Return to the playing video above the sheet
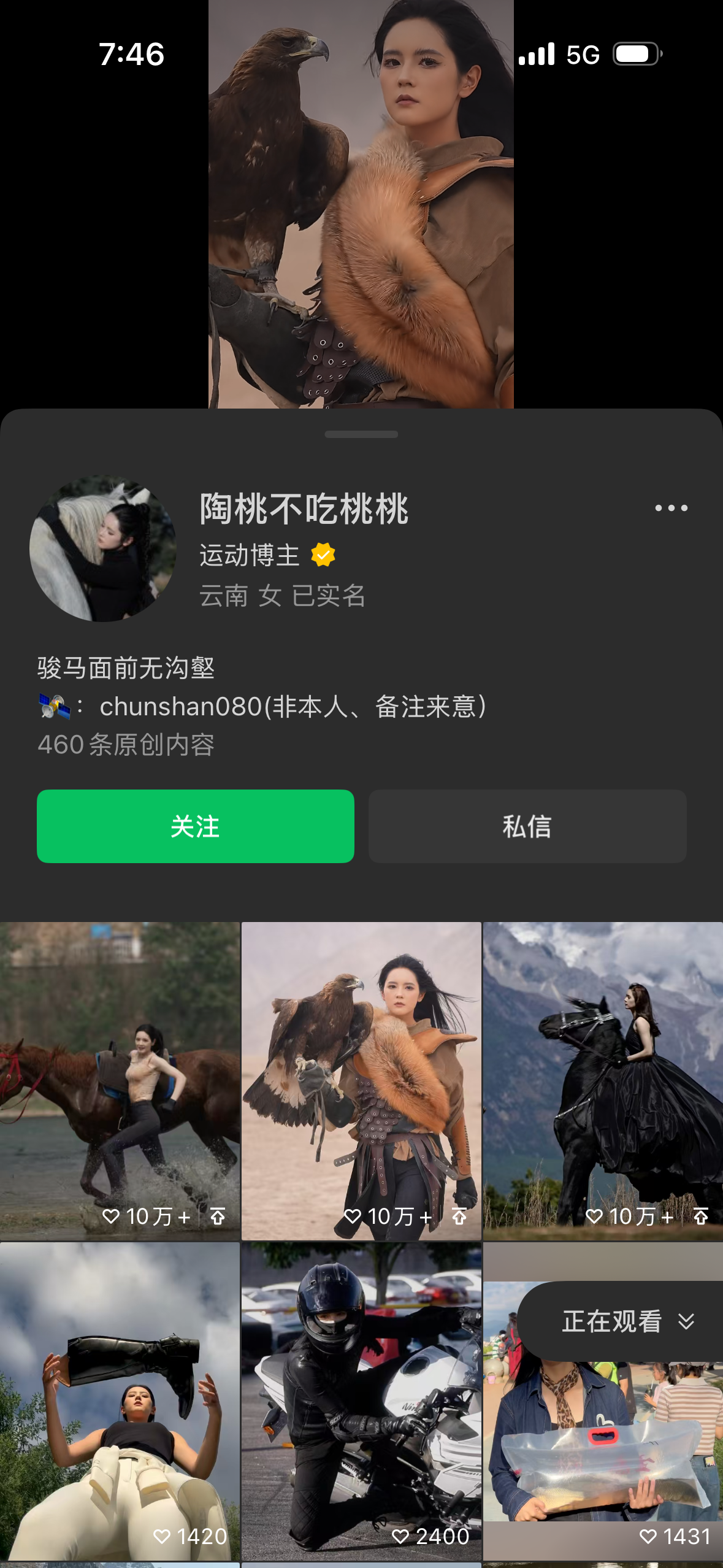The height and width of the screenshot is (1568, 723). [x=361, y=202]
